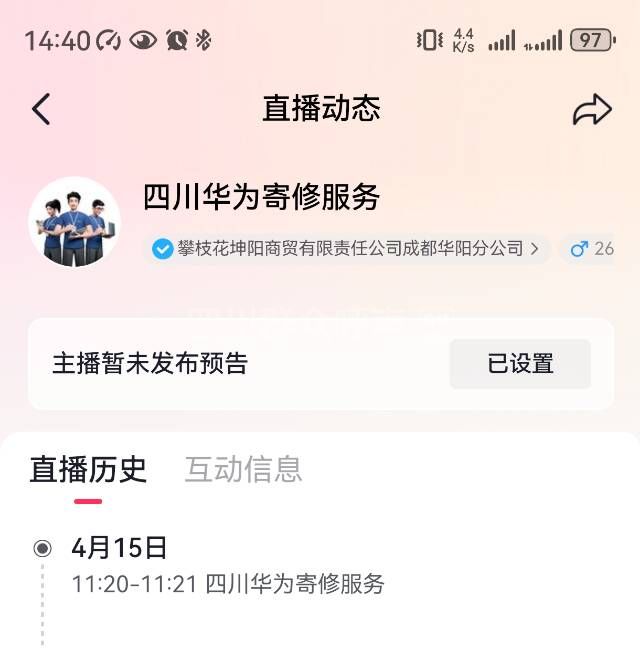This screenshot has width=640, height=649.
Task: Share this live stream page
Action: pyautogui.click(x=591, y=110)
